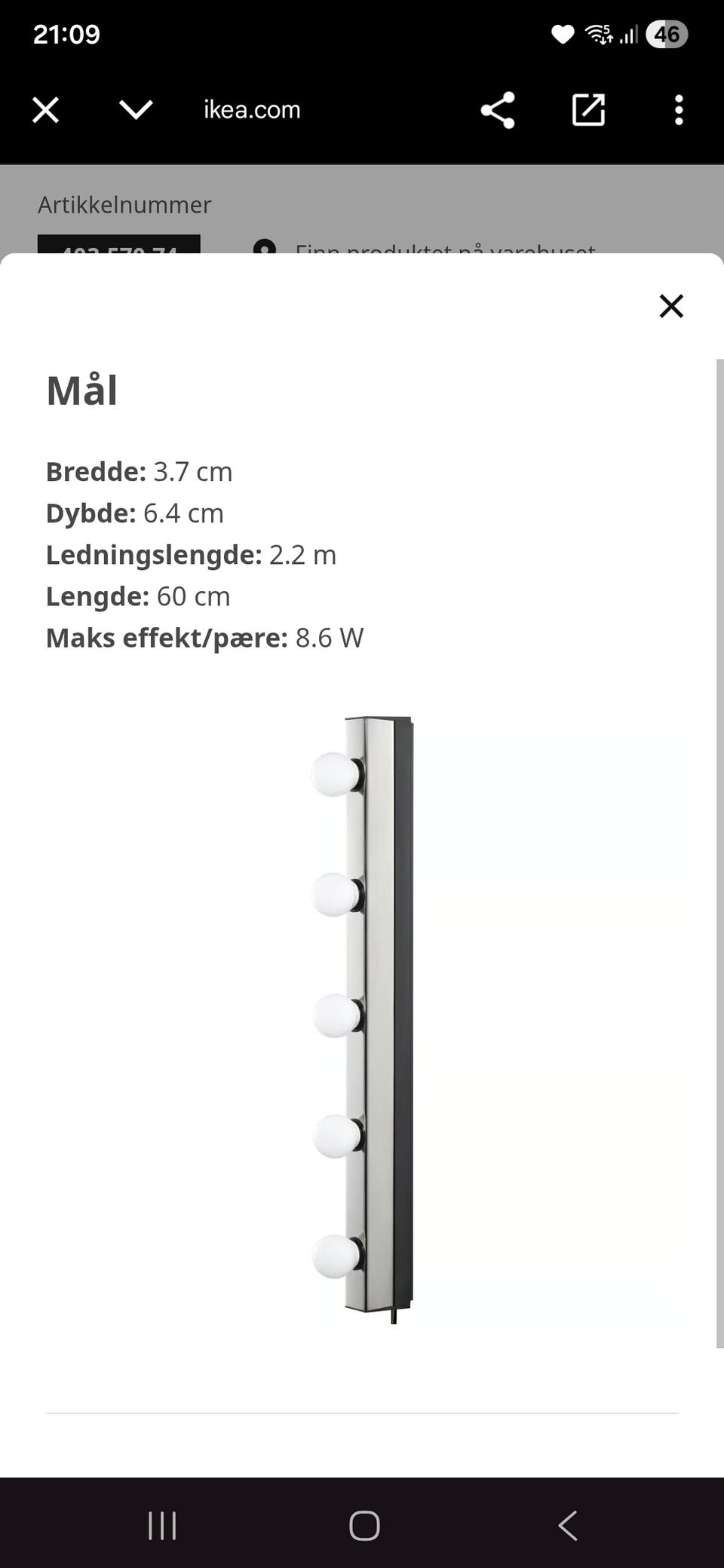Return home with the circle home button

362,1524
